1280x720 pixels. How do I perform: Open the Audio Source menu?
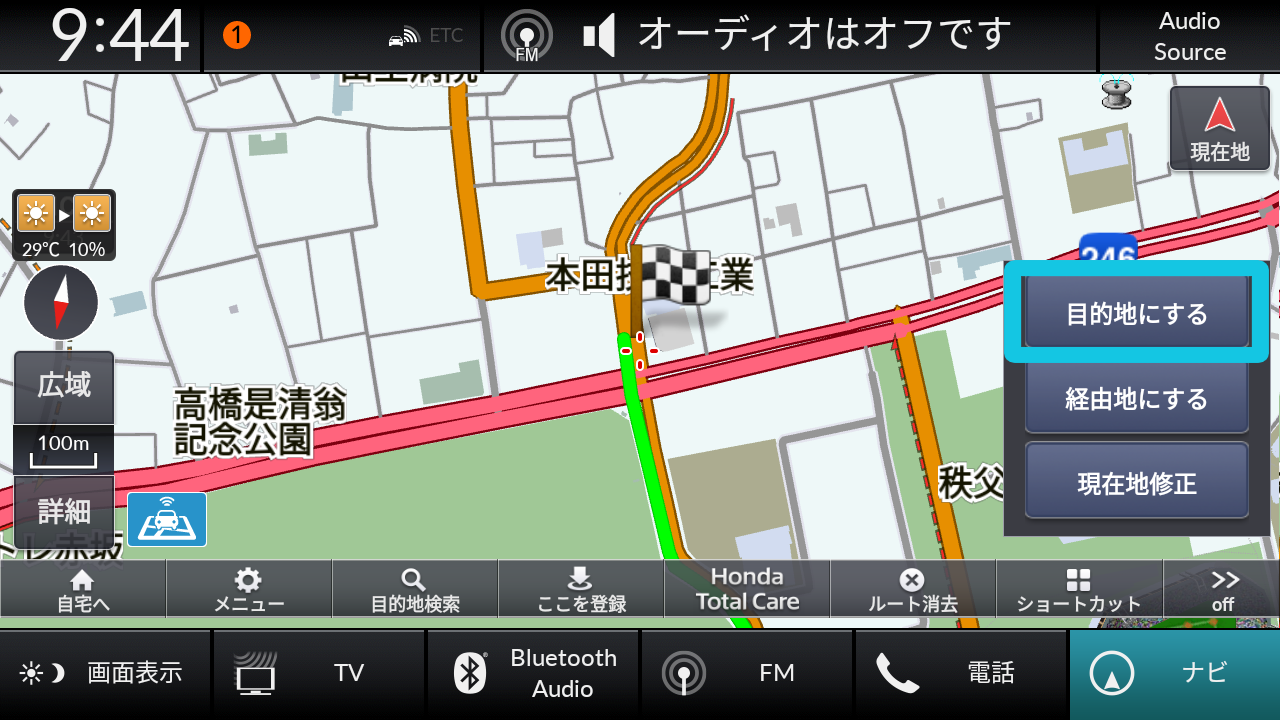1189,36
